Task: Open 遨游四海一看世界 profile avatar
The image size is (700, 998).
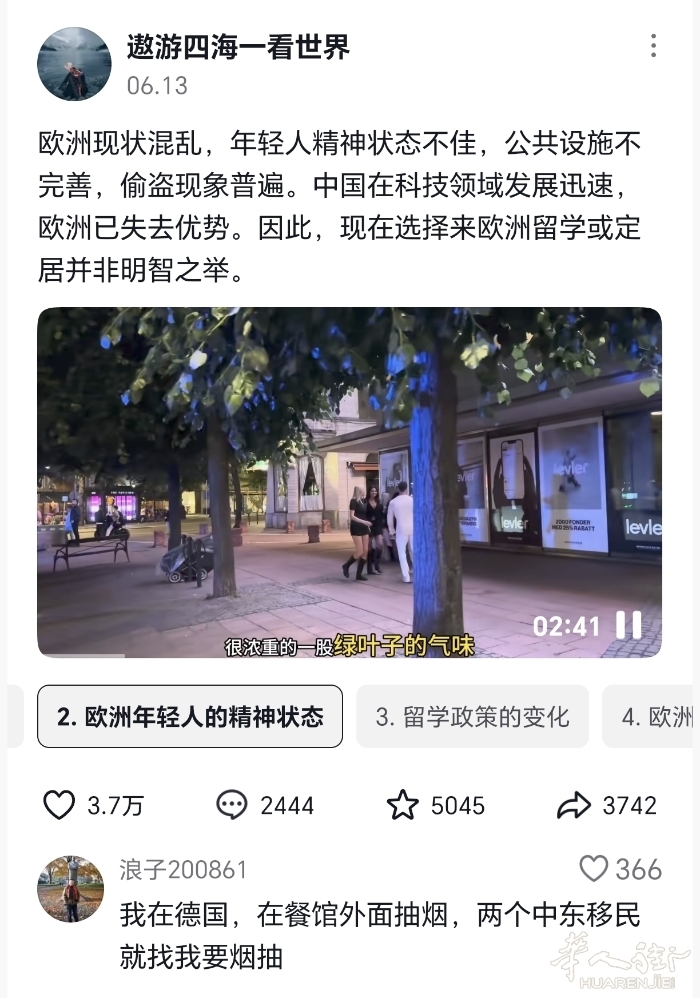Action: pyautogui.click(x=74, y=64)
